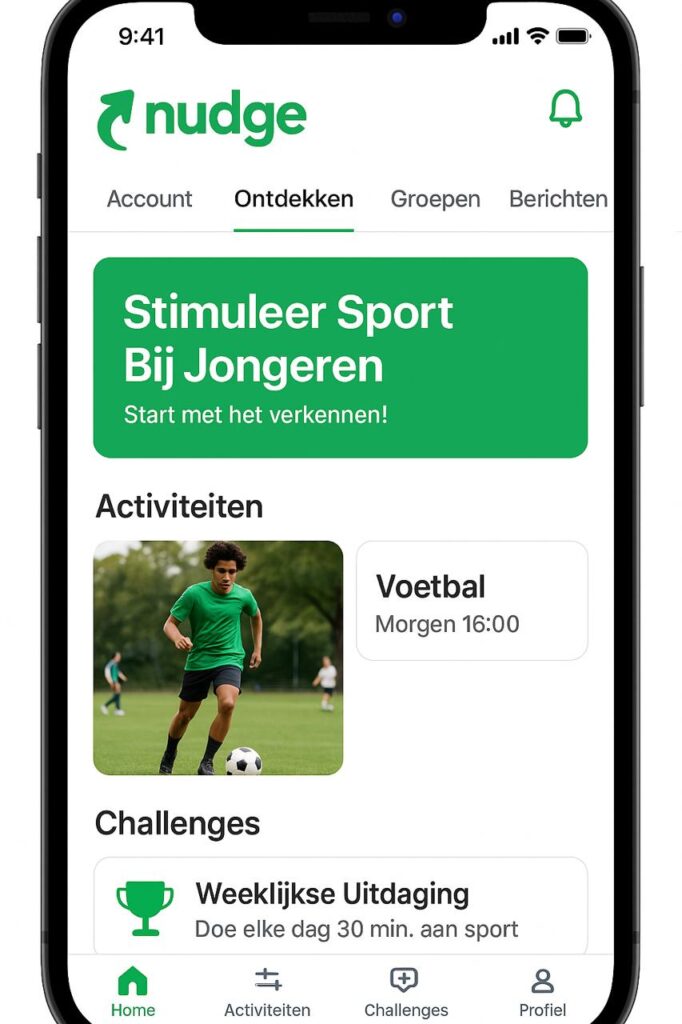Open the Weeklijkse Uitdaging challenge

[x=340, y=908]
